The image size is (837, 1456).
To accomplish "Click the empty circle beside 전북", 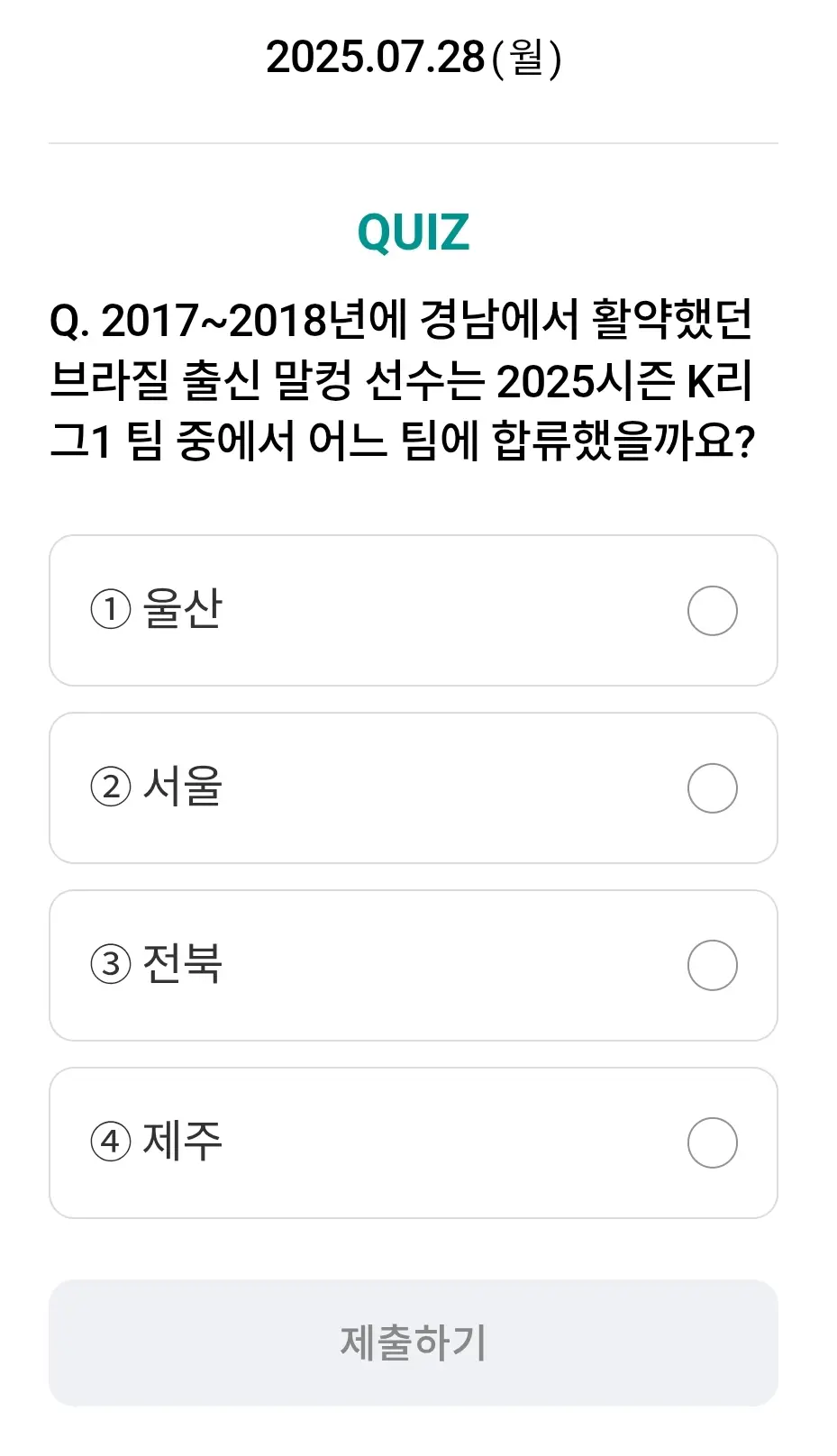I will tap(712, 965).
